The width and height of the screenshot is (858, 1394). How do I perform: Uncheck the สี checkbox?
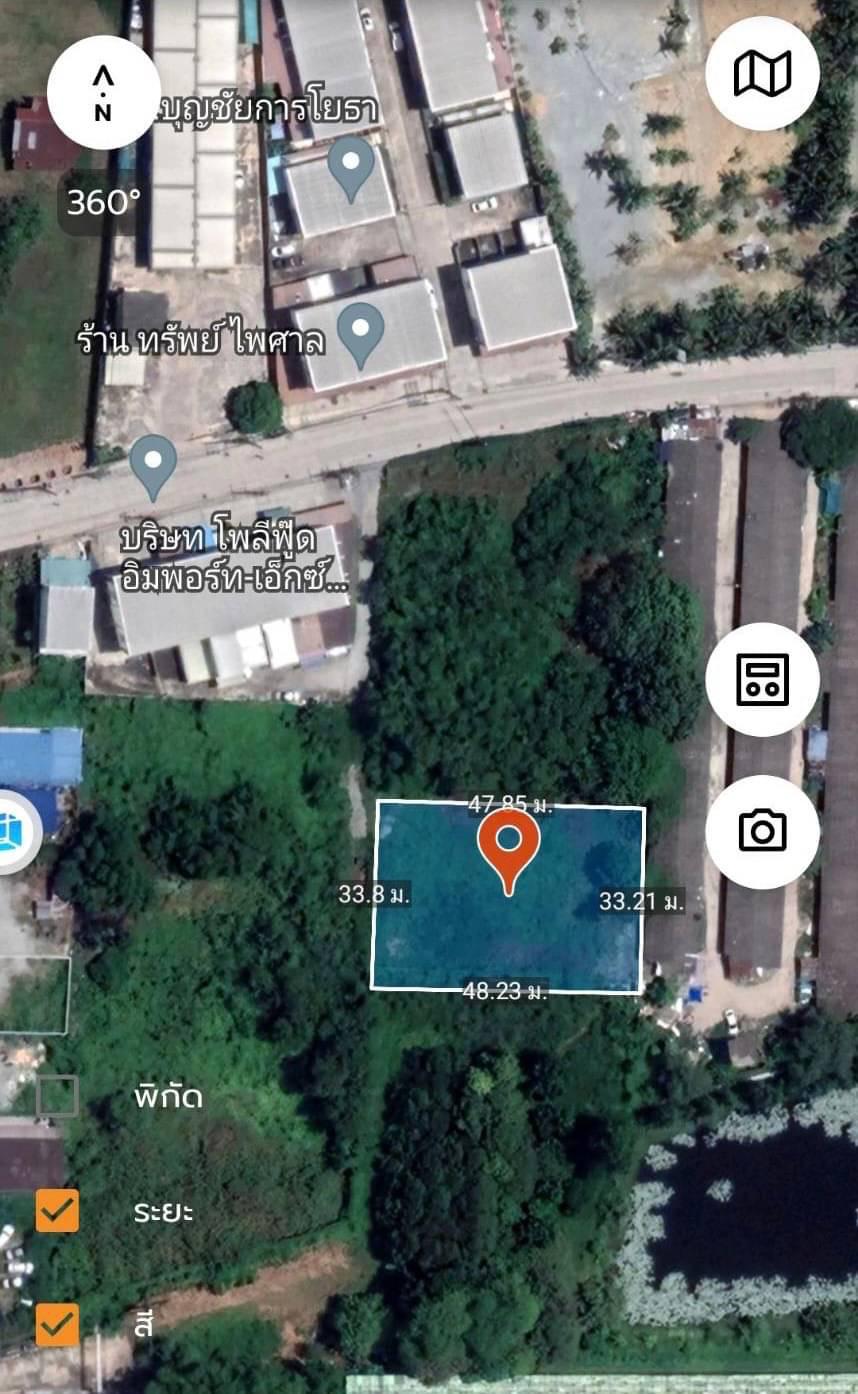tap(57, 1324)
